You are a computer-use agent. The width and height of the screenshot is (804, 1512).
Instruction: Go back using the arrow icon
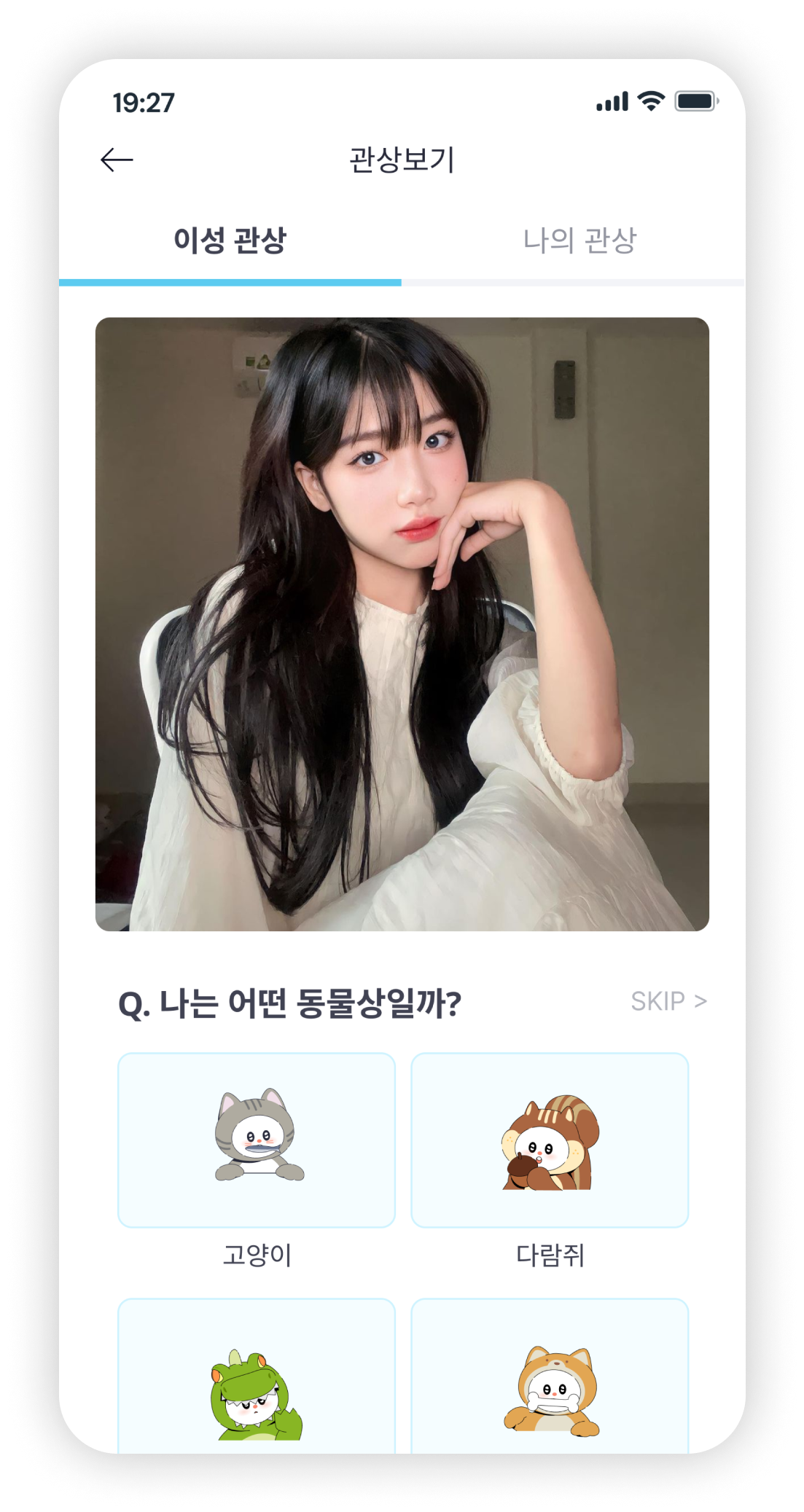point(117,160)
